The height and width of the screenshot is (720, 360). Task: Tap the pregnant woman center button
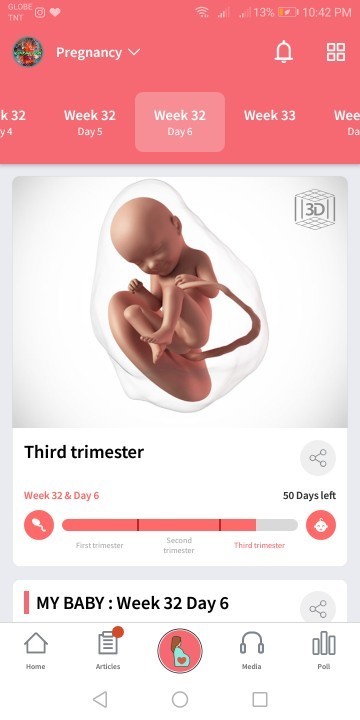180,650
